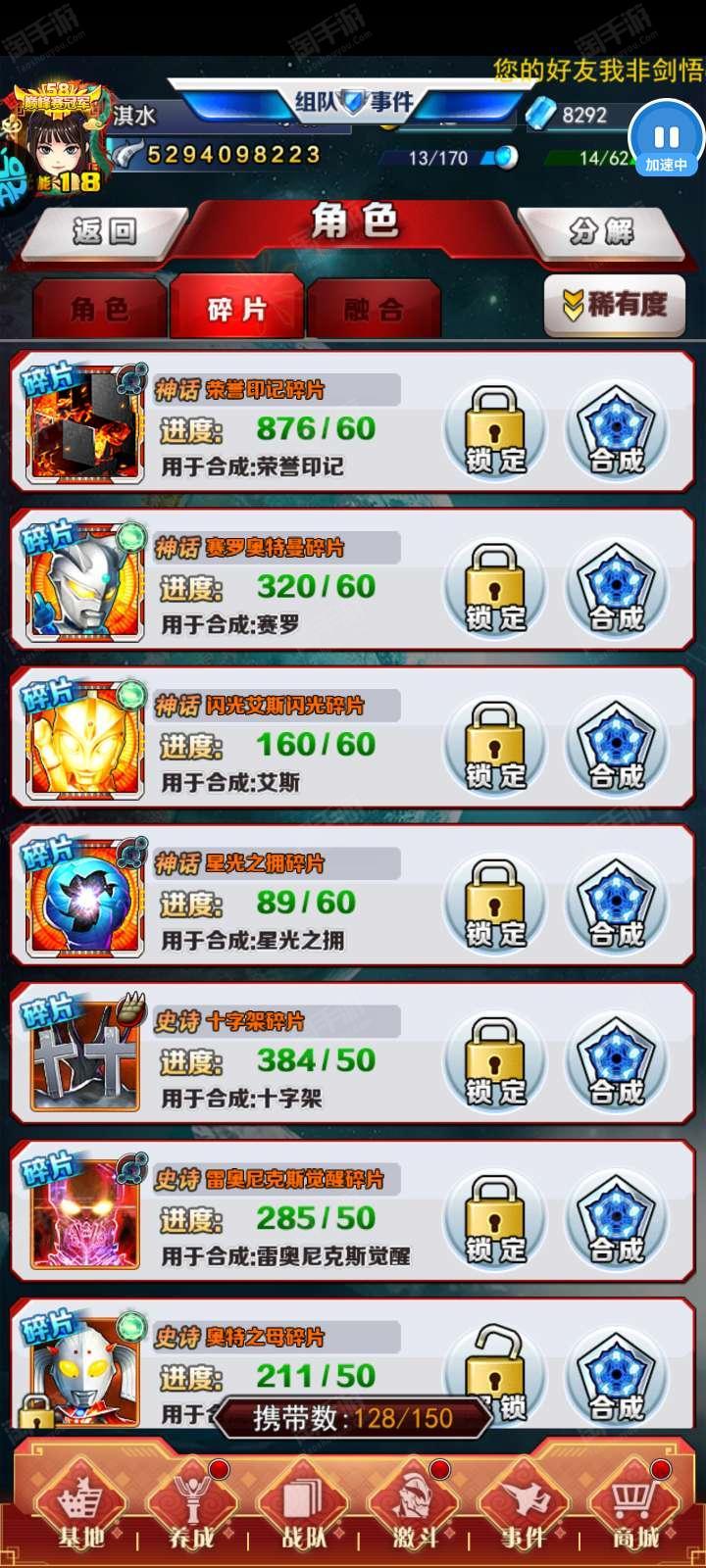
Task: Lock the 十字架碎片 fragment
Action: 495,1061
